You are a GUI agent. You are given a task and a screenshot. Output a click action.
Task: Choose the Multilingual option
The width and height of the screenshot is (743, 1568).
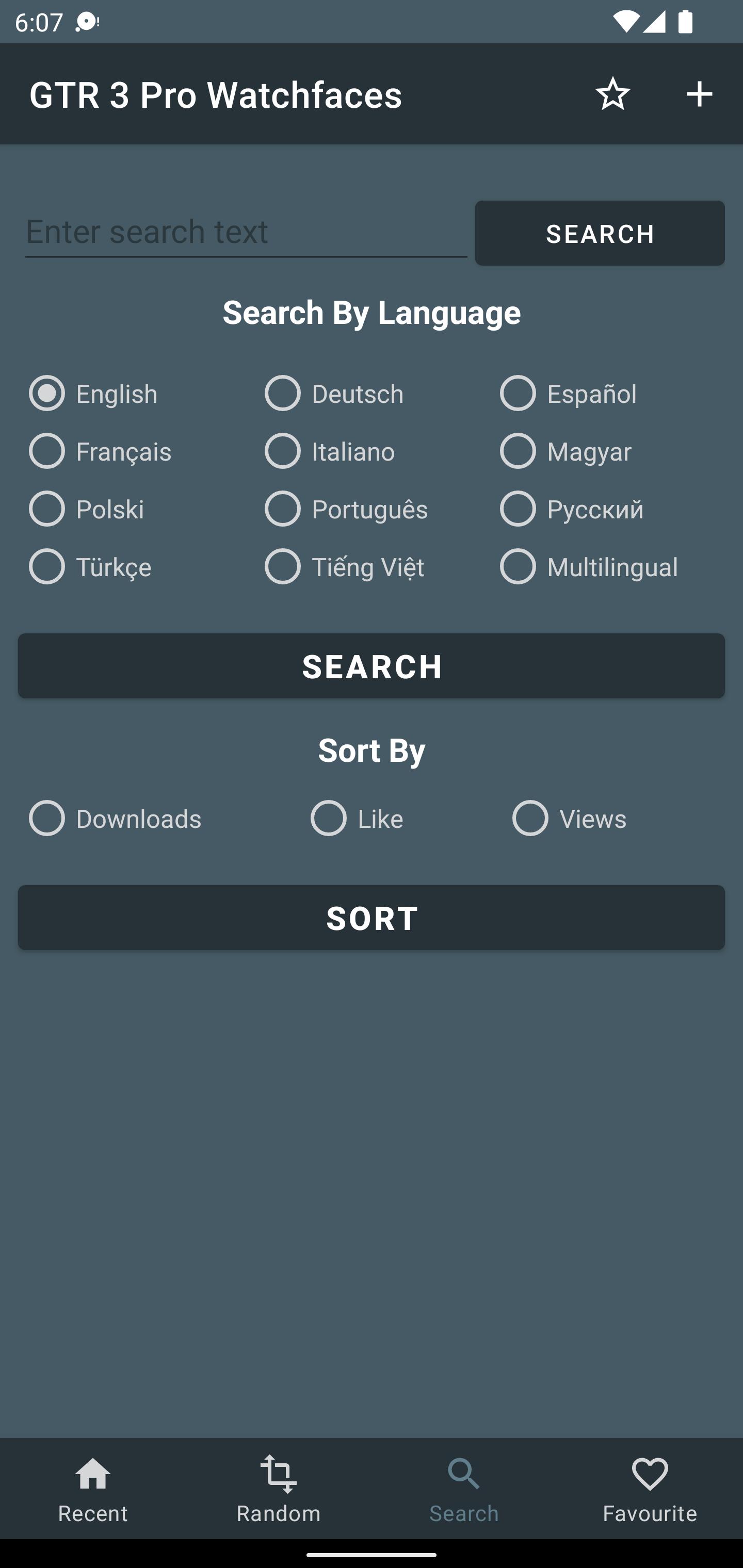tap(588, 567)
